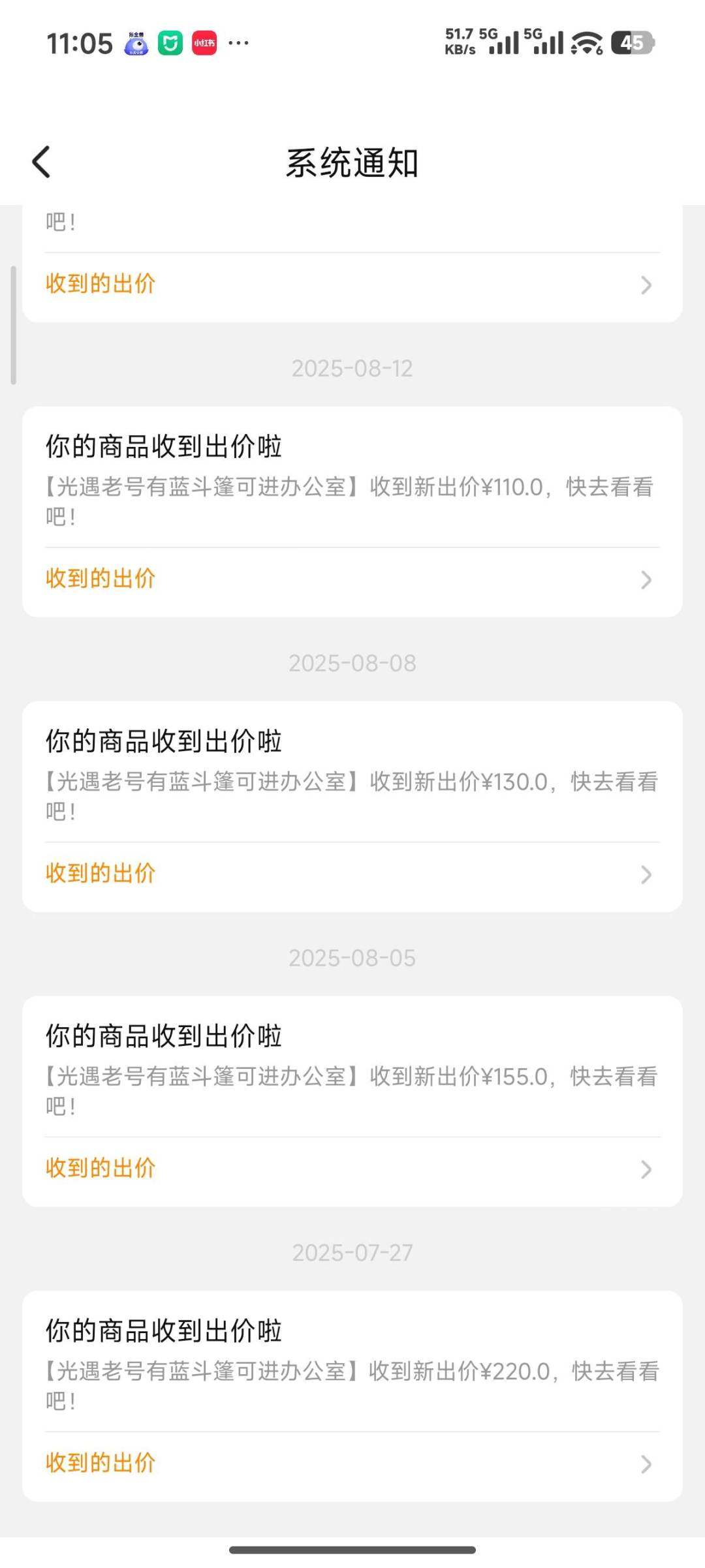705x1568 pixels.
Task: Tap the 系统通知 page title
Action: click(352, 164)
